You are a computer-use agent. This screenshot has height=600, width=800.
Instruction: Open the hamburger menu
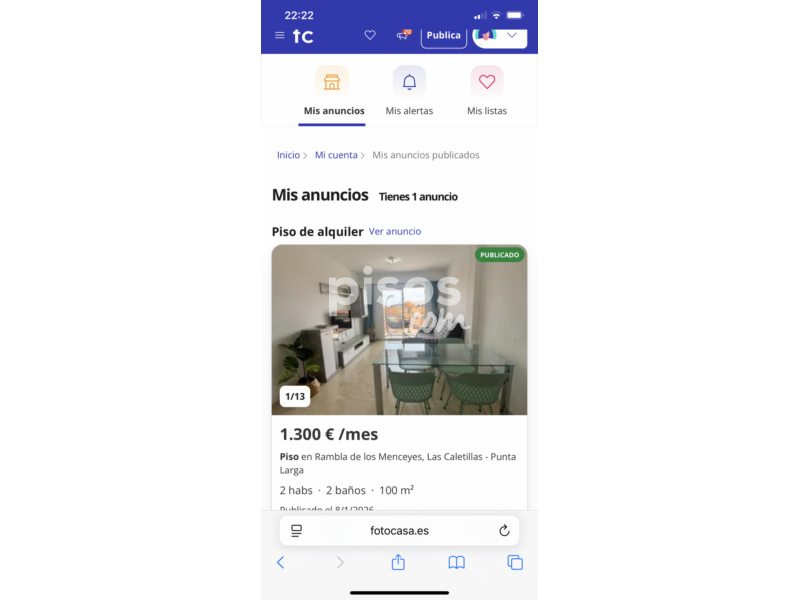click(280, 36)
